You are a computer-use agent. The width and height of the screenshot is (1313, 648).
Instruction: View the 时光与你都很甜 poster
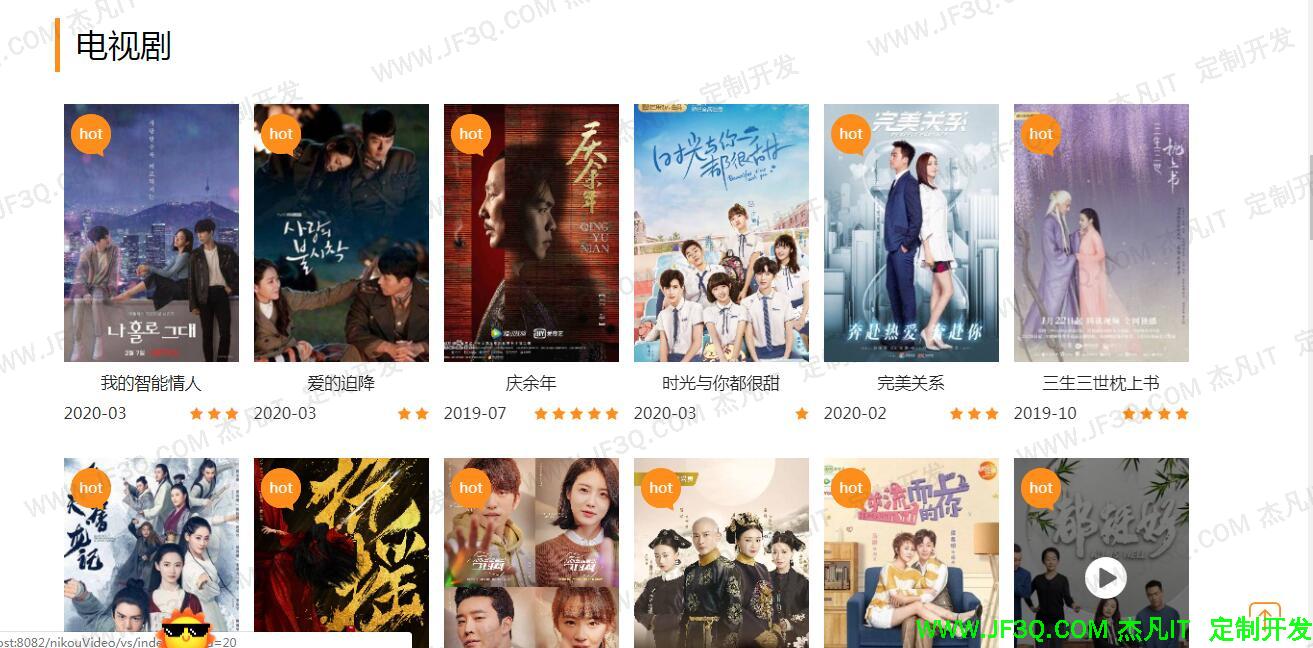coord(721,233)
